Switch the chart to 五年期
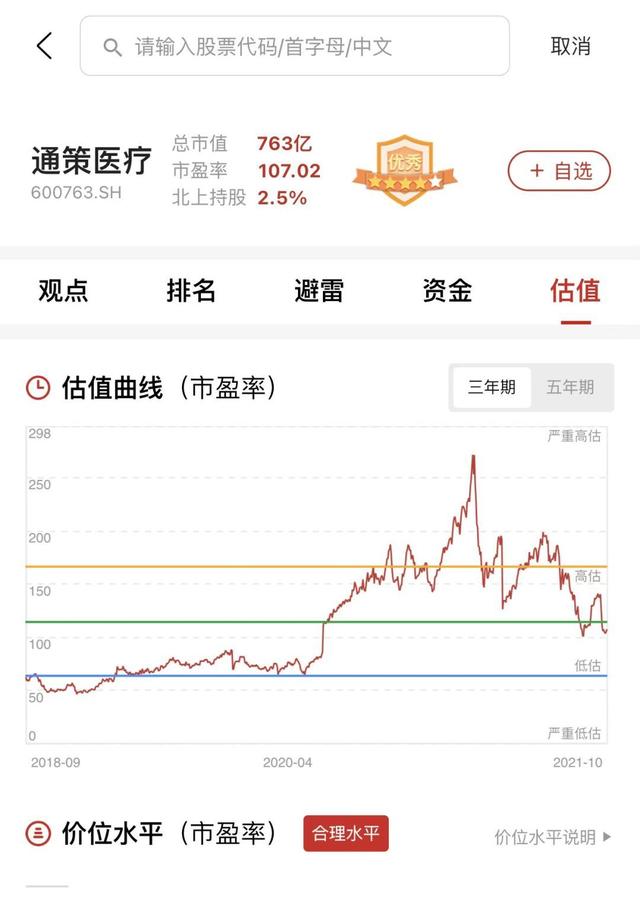 coord(570,387)
